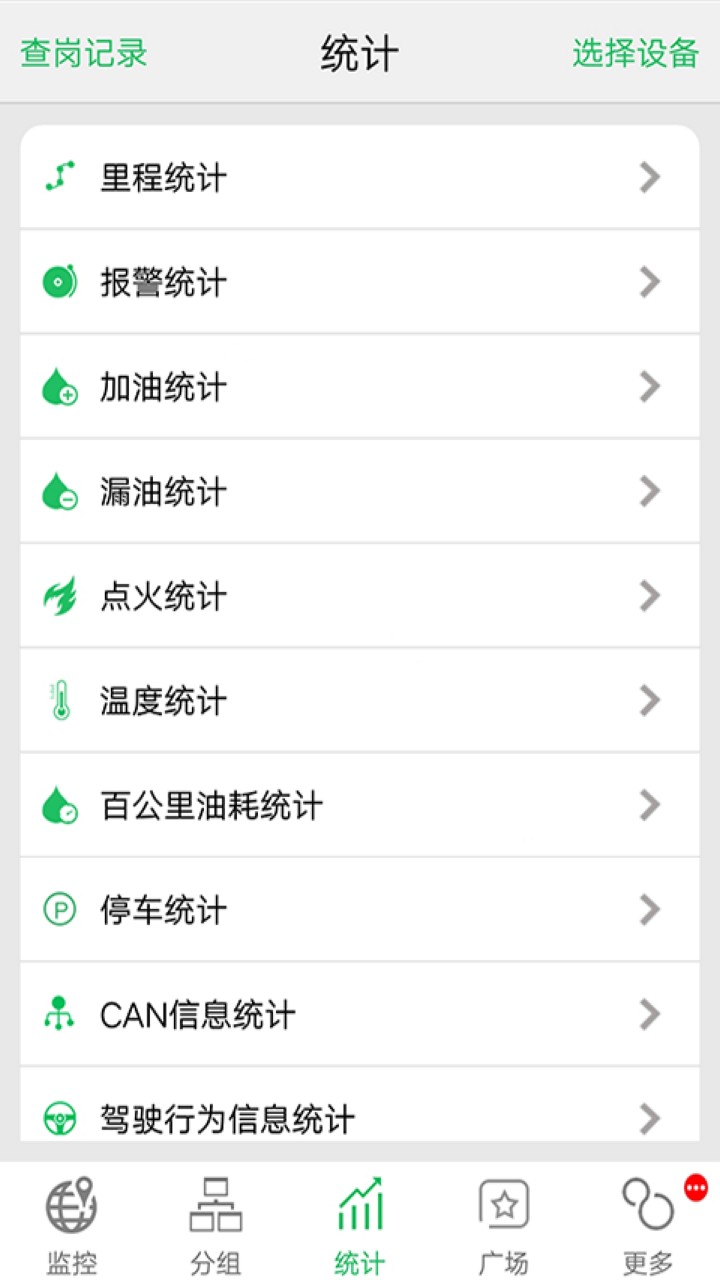
Task: Tap the driving behavior steering wheel icon
Action: click(x=60, y=1119)
